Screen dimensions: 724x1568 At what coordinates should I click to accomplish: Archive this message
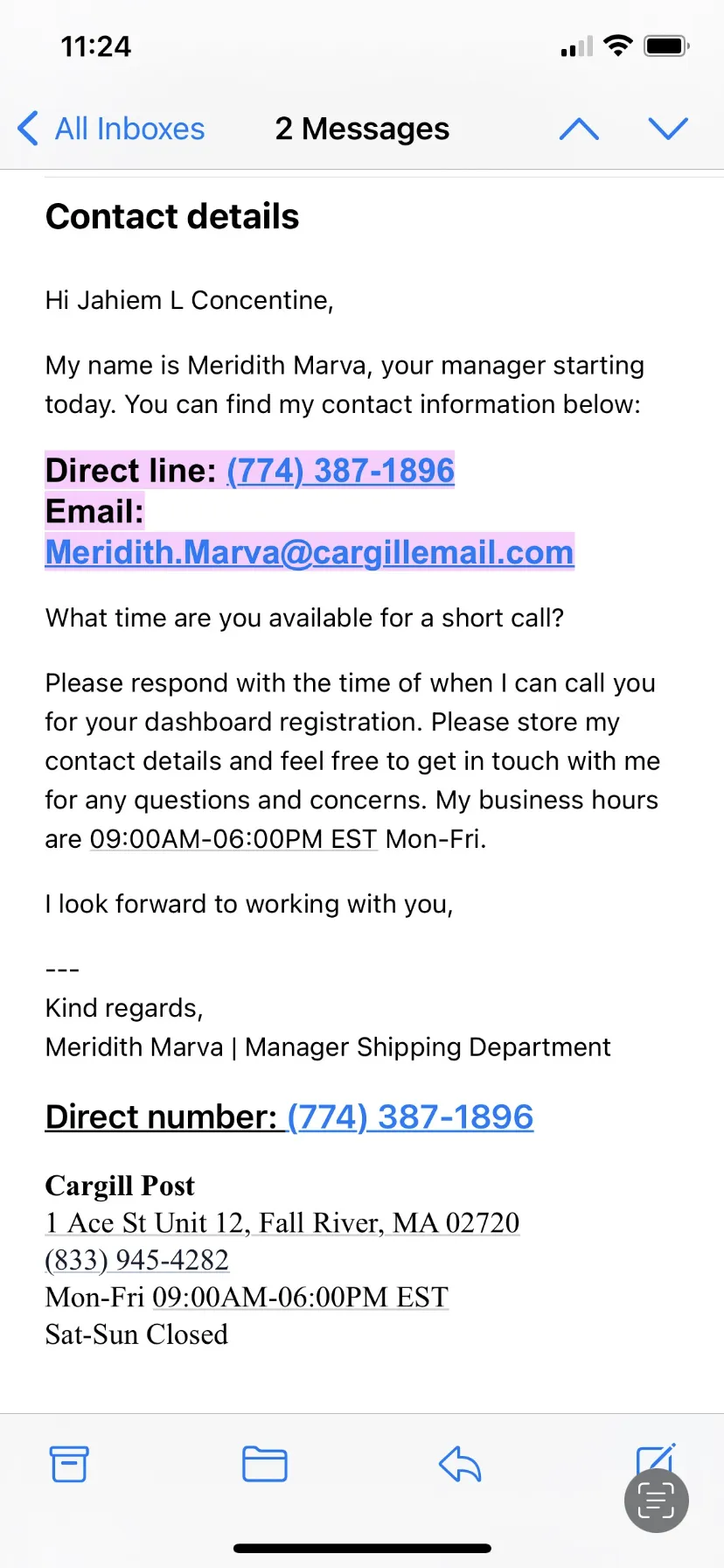69,1464
